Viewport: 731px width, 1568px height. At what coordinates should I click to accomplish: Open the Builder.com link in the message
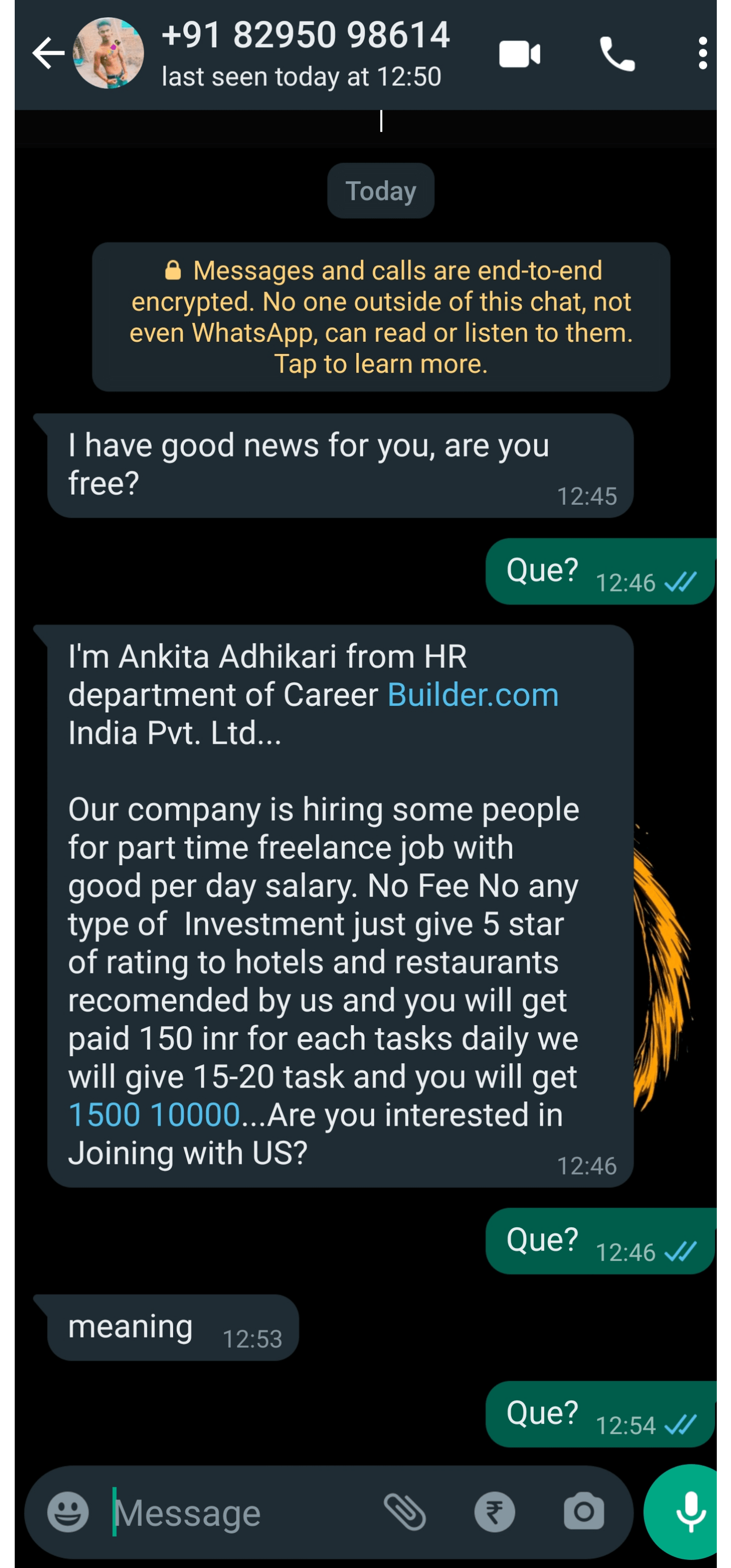tap(473, 695)
